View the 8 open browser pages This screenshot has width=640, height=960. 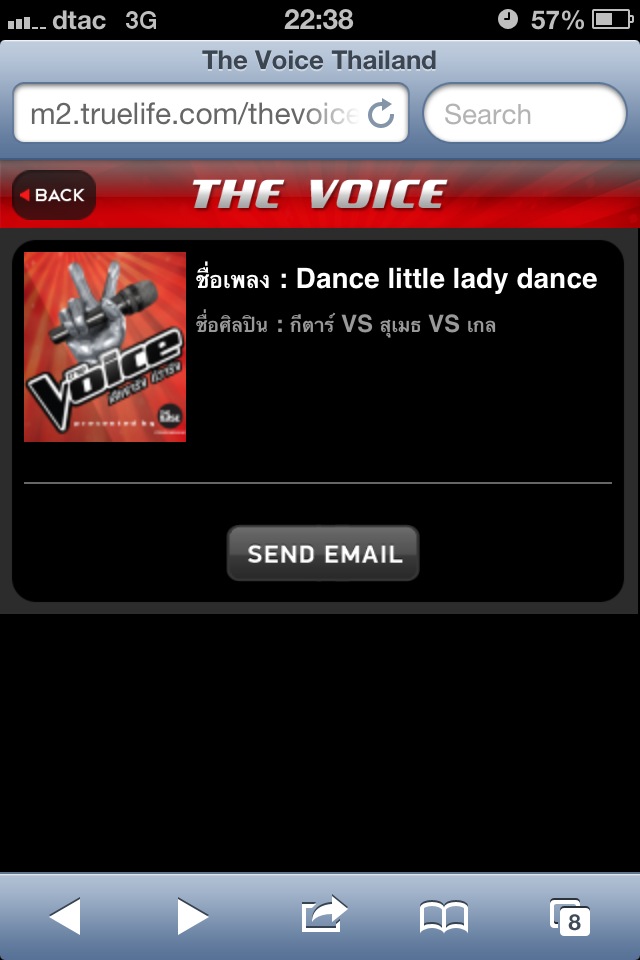point(570,916)
